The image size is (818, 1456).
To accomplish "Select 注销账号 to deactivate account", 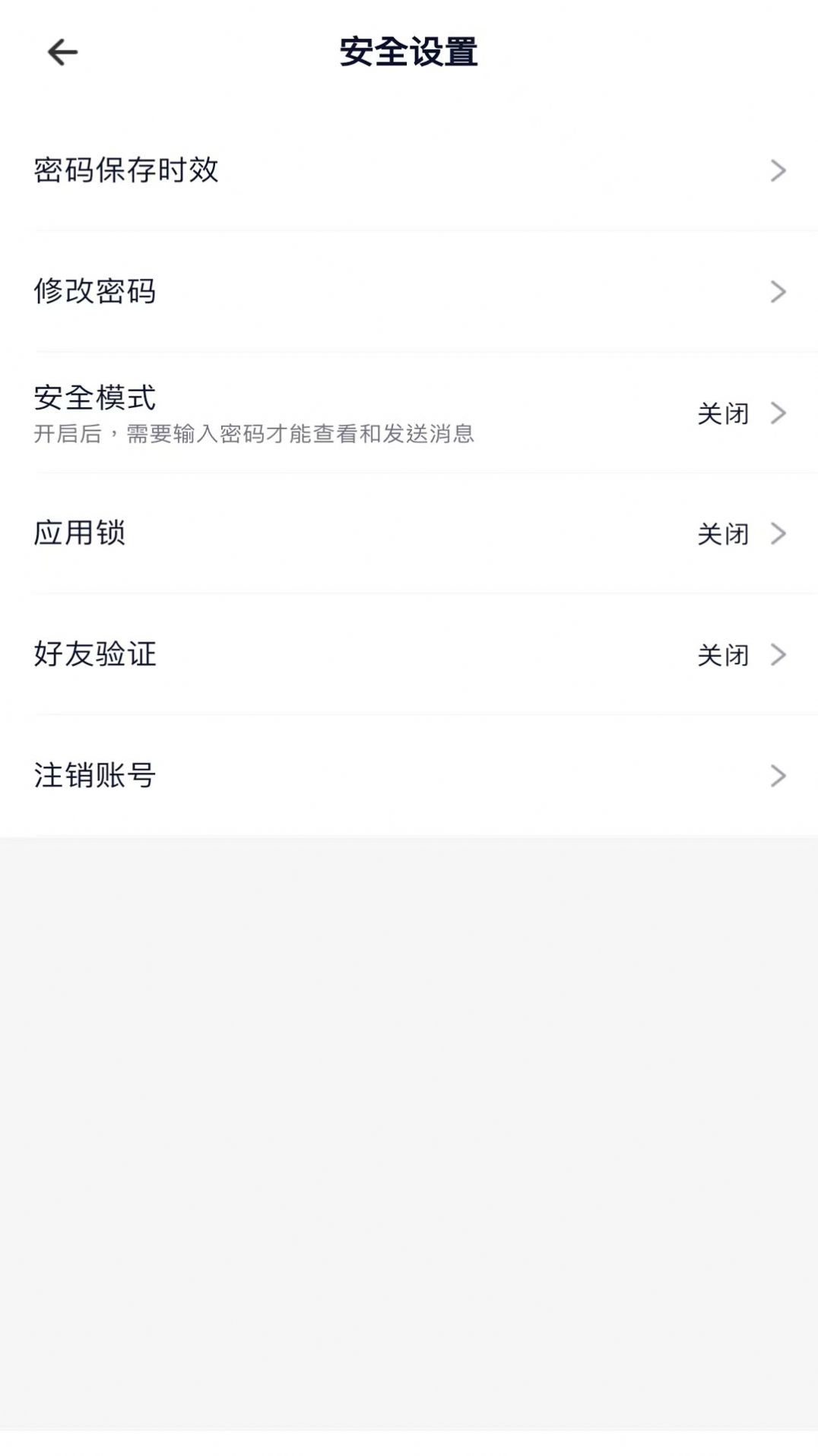I will pos(304,774).
